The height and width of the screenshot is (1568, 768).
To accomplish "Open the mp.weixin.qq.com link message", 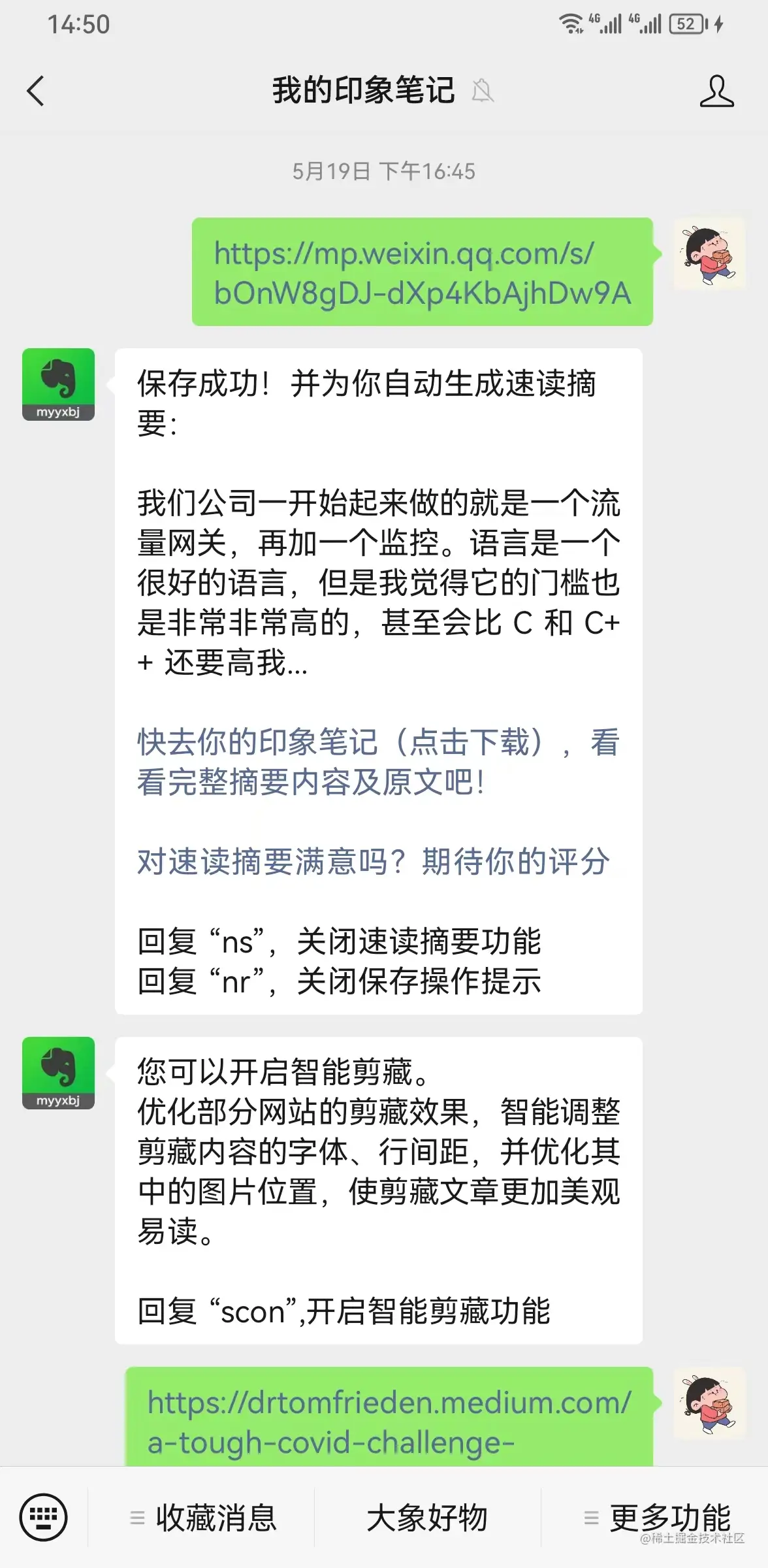I will [422, 272].
